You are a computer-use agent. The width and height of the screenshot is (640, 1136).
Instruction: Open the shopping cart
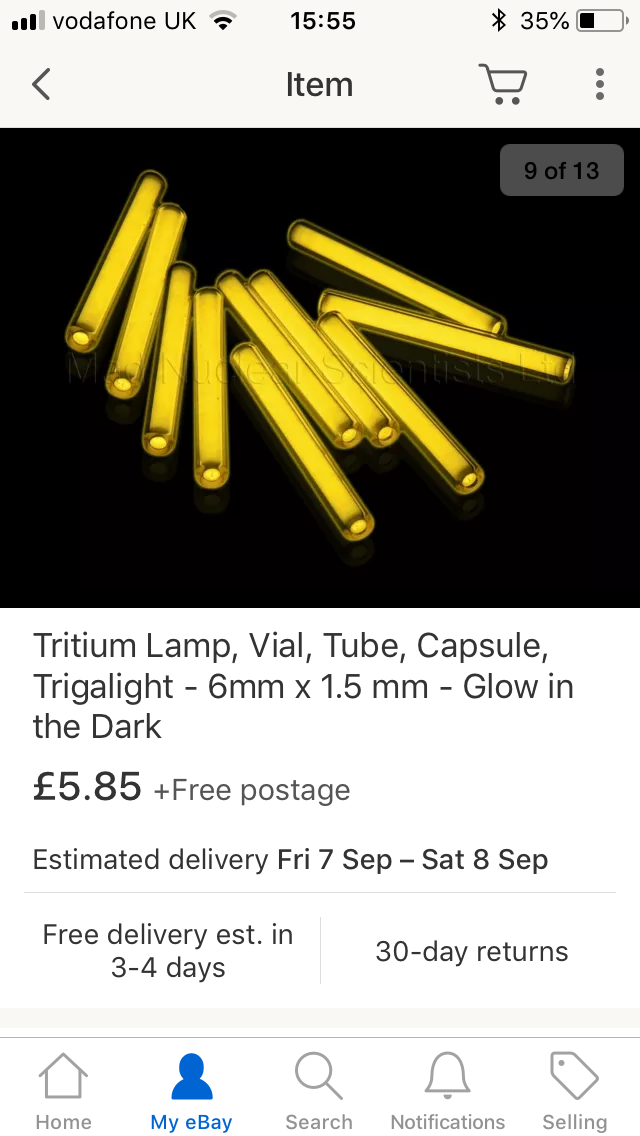coord(503,84)
